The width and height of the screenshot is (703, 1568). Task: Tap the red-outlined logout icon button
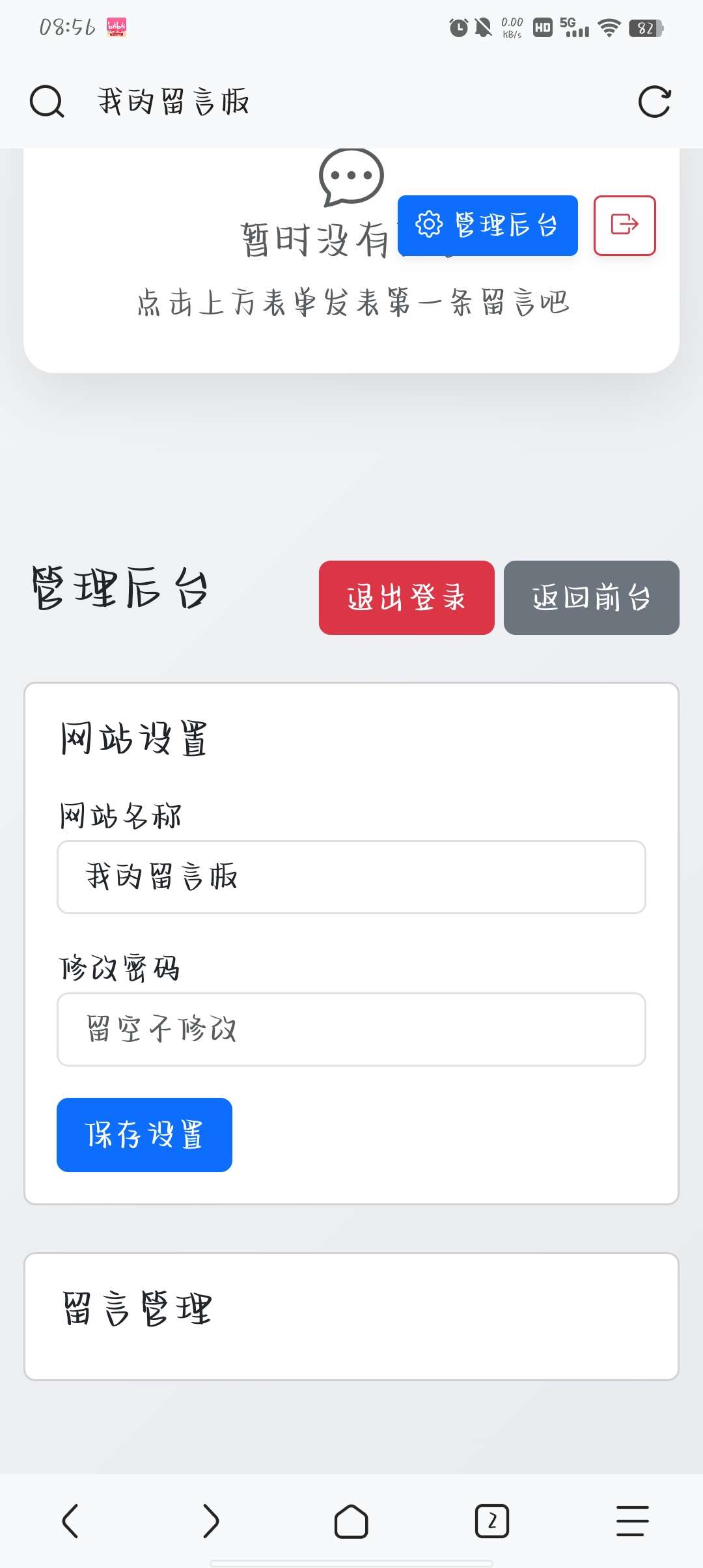click(x=624, y=225)
